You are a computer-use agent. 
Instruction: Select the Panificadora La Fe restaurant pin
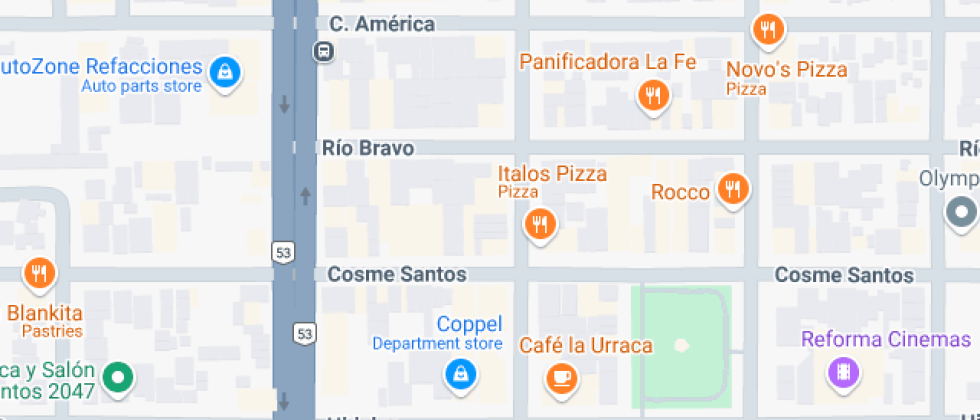pyautogui.click(x=652, y=96)
